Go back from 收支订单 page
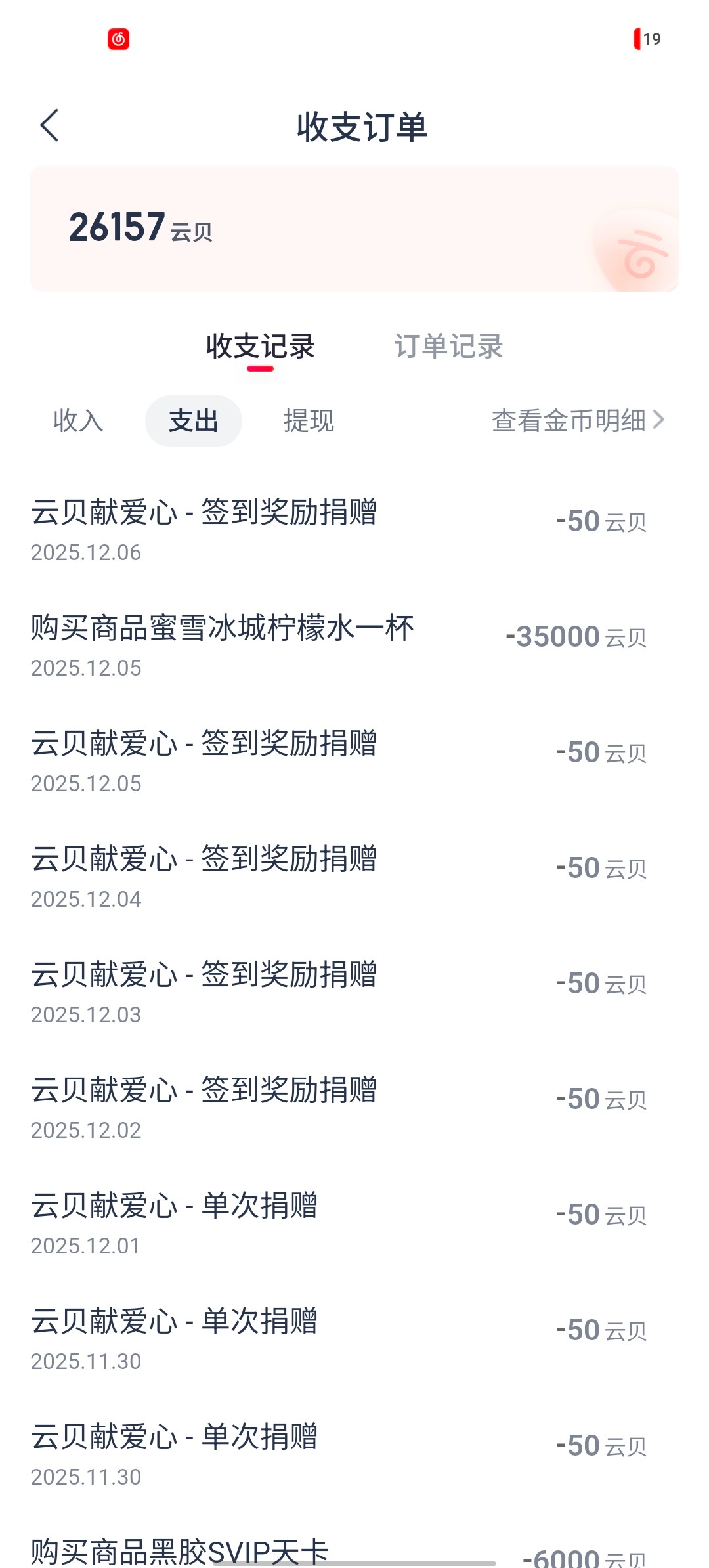 (x=50, y=125)
